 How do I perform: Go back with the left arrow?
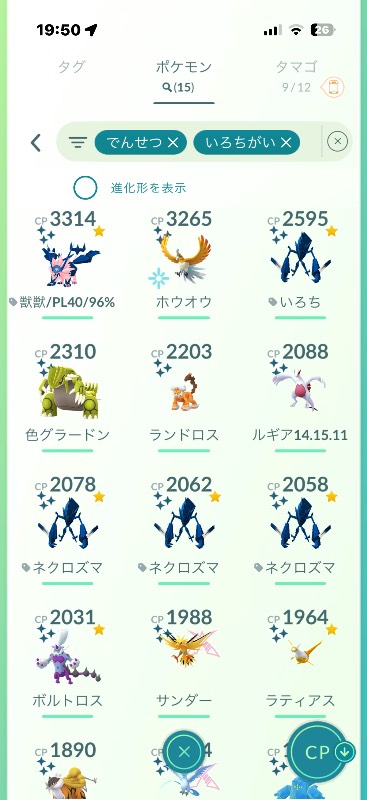tap(35, 143)
